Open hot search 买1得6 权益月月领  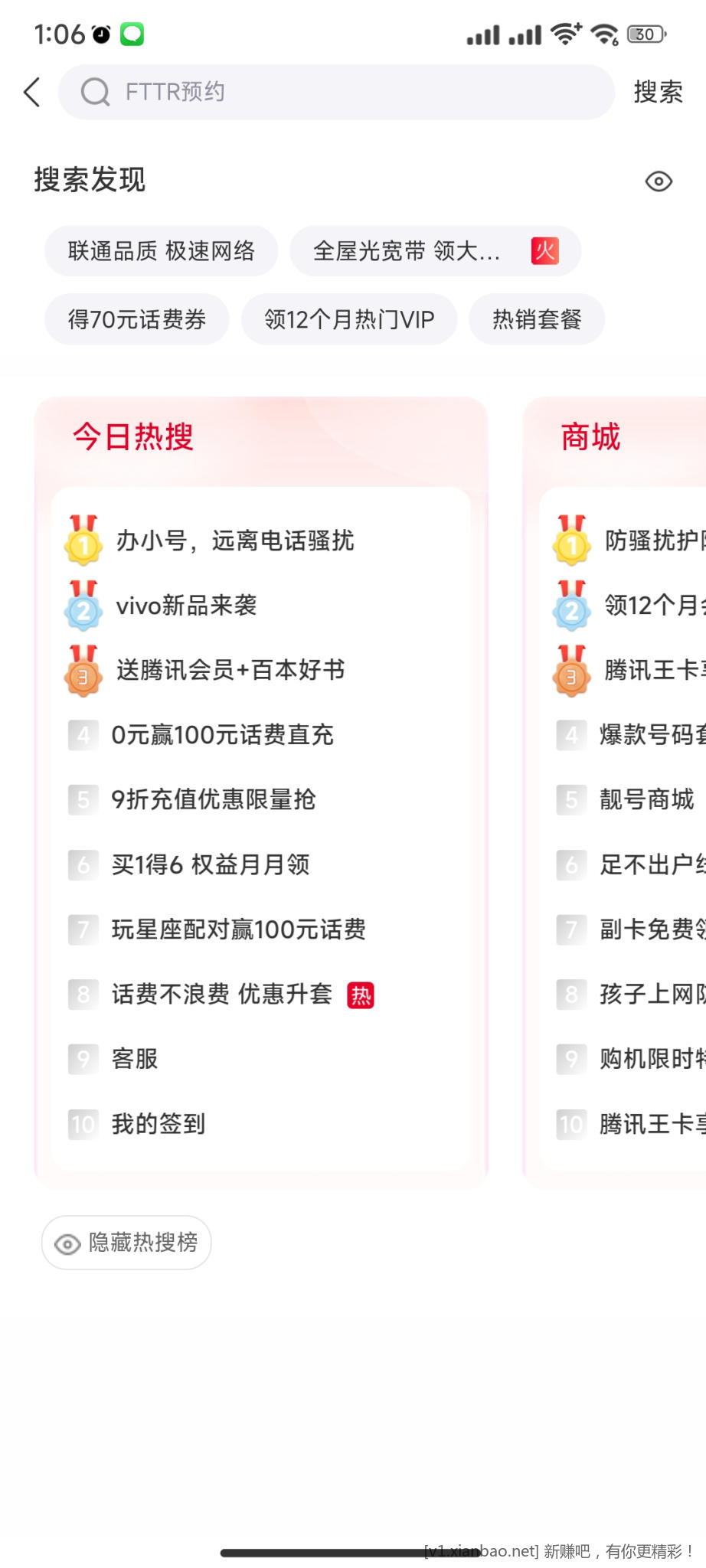point(211,865)
